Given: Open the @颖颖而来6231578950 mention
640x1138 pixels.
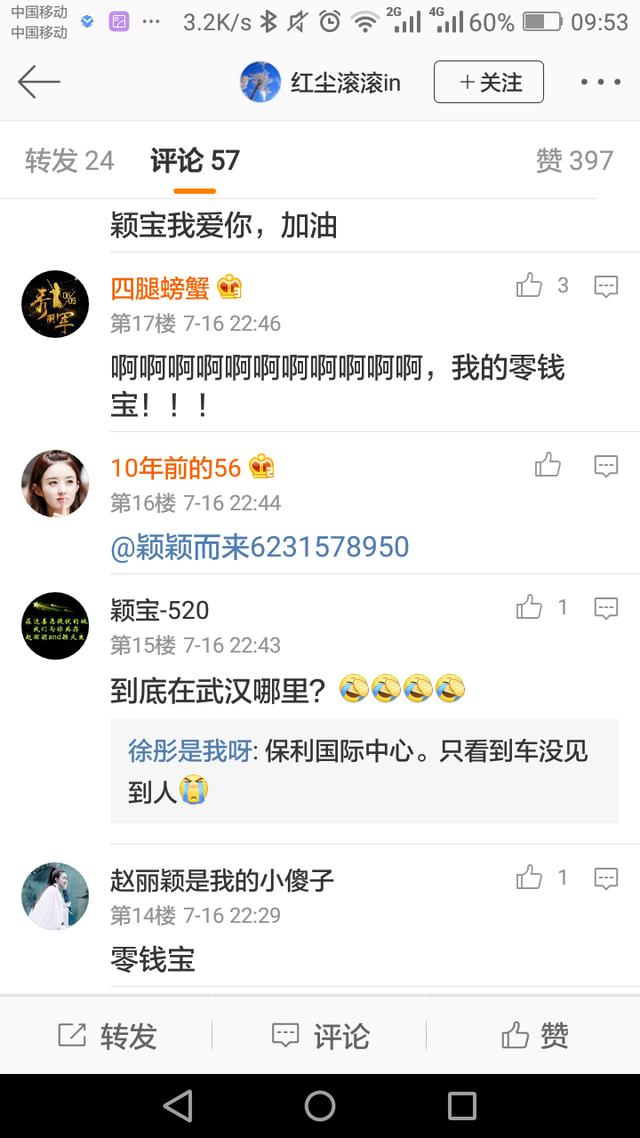Looking at the screenshot, I should (259, 547).
